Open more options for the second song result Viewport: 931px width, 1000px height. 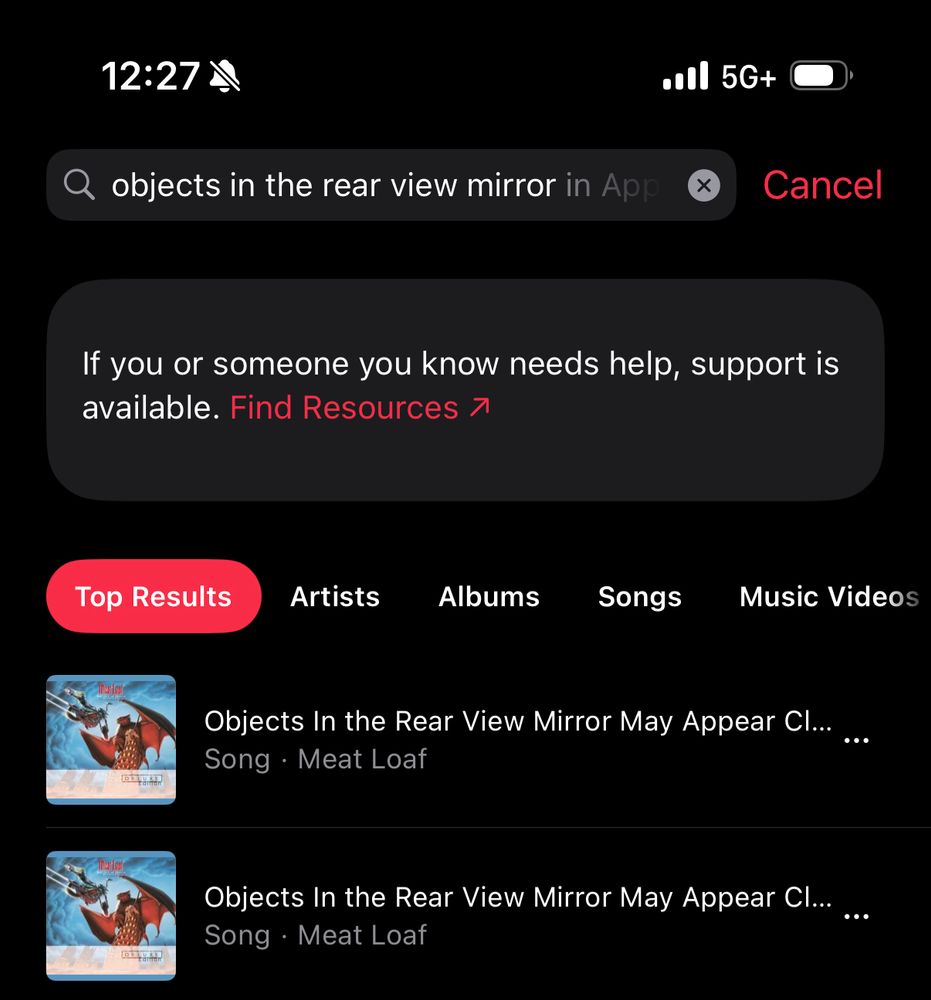pyautogui.click(x=857, y=915)
